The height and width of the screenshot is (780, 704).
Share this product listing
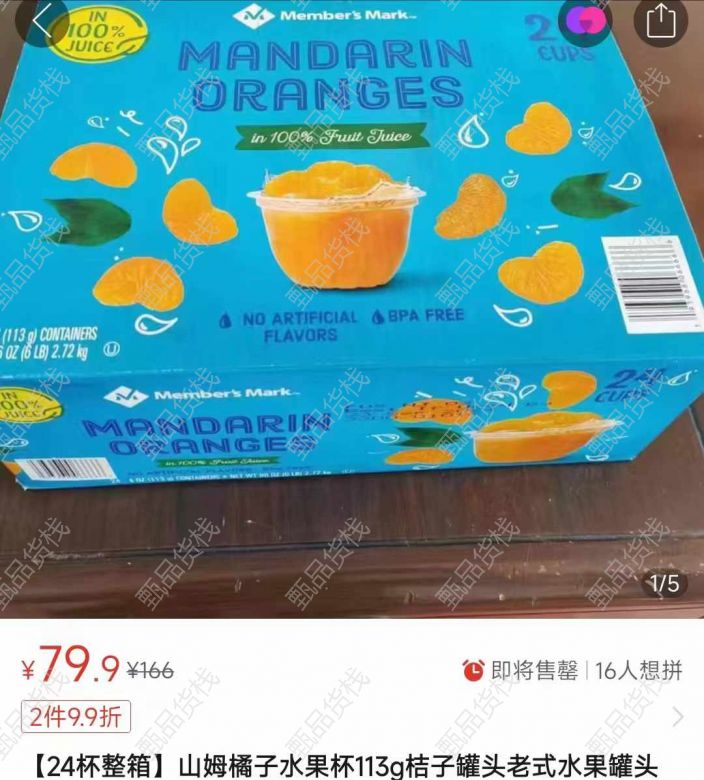662,21
